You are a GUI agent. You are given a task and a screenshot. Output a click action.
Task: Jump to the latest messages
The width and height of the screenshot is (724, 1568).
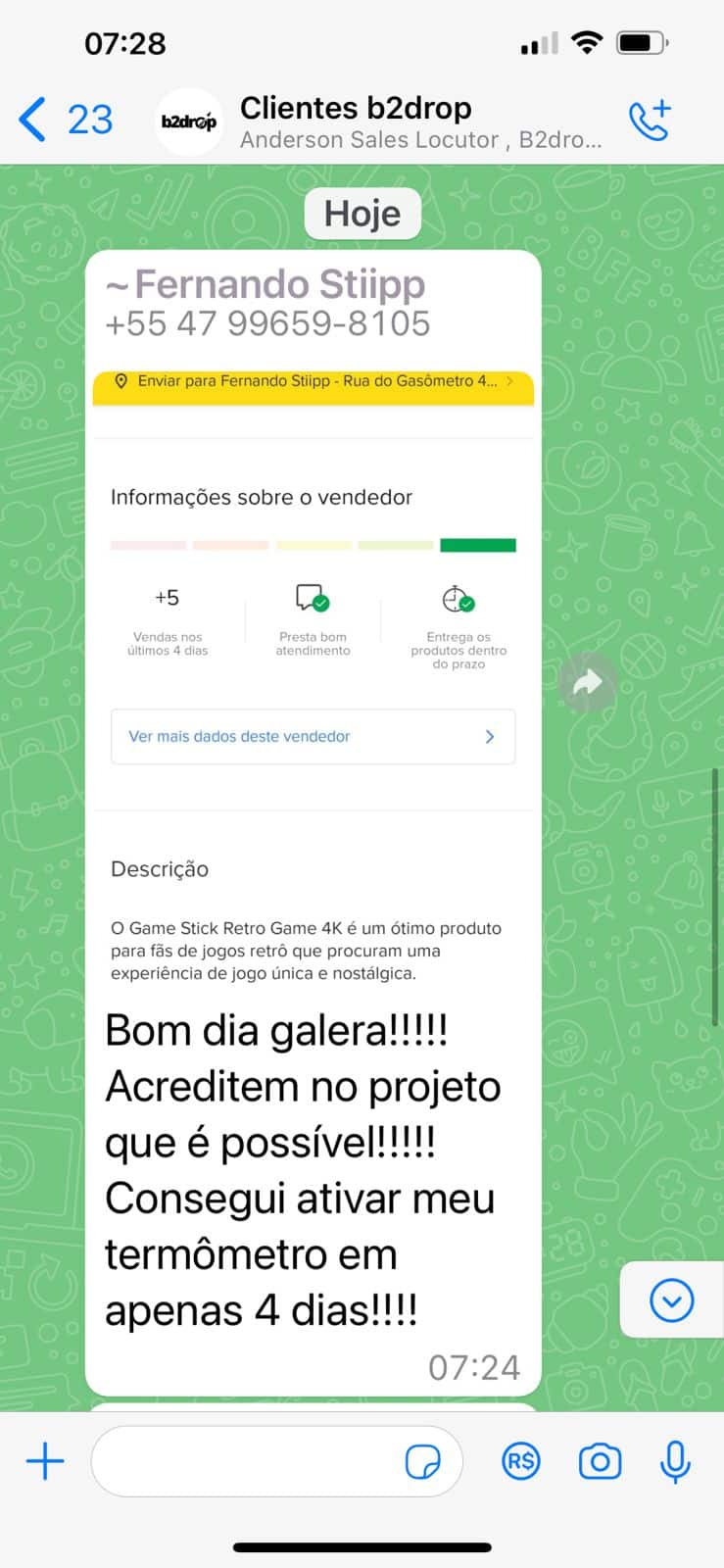click(x=671, y=1300)
